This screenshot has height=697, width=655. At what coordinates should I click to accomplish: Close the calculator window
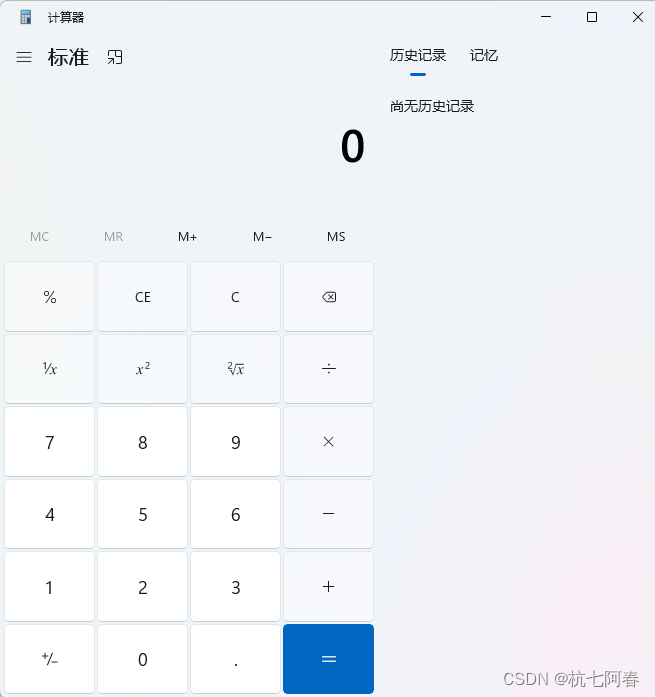637,17
